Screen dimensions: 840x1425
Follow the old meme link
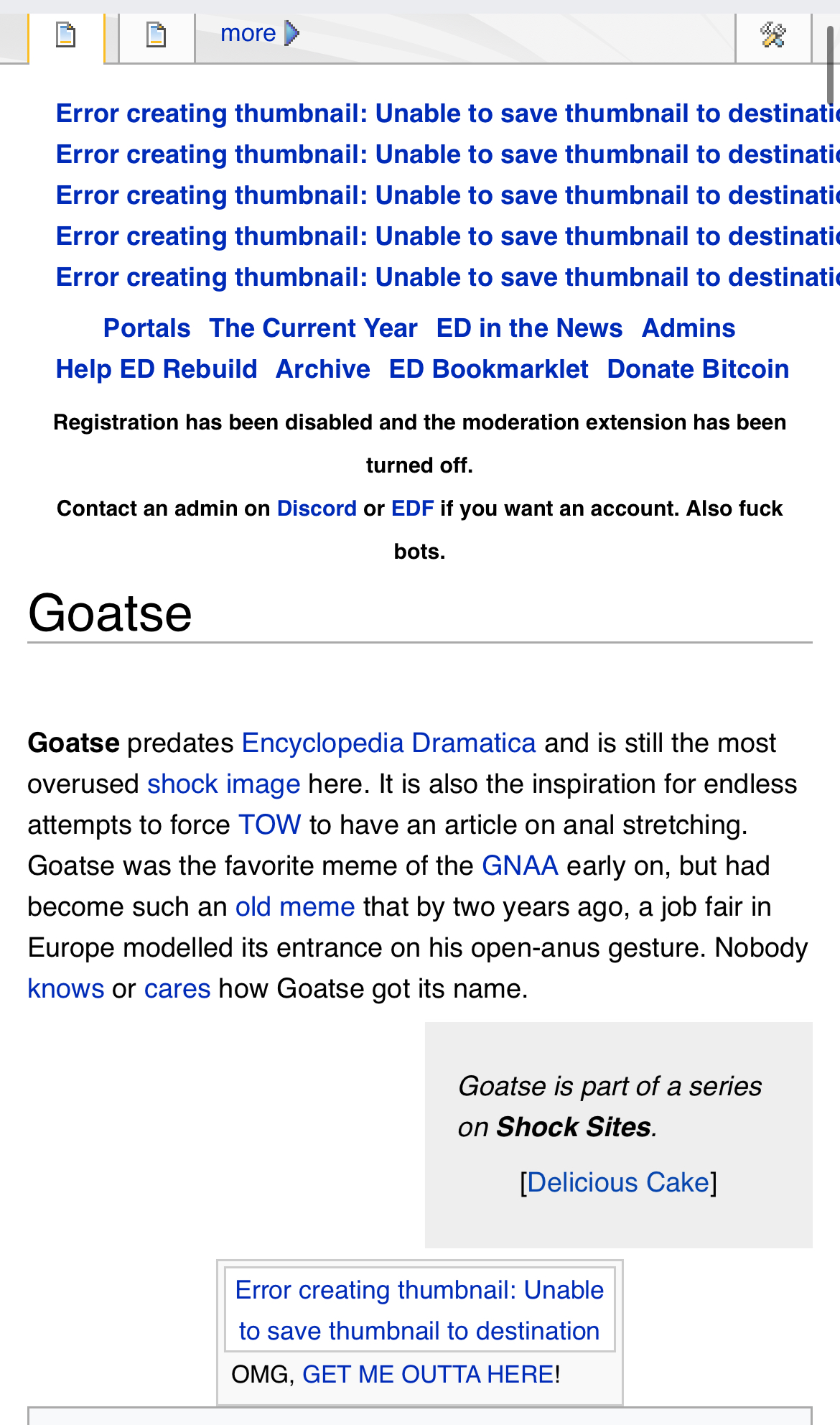[x=295, y=907]
